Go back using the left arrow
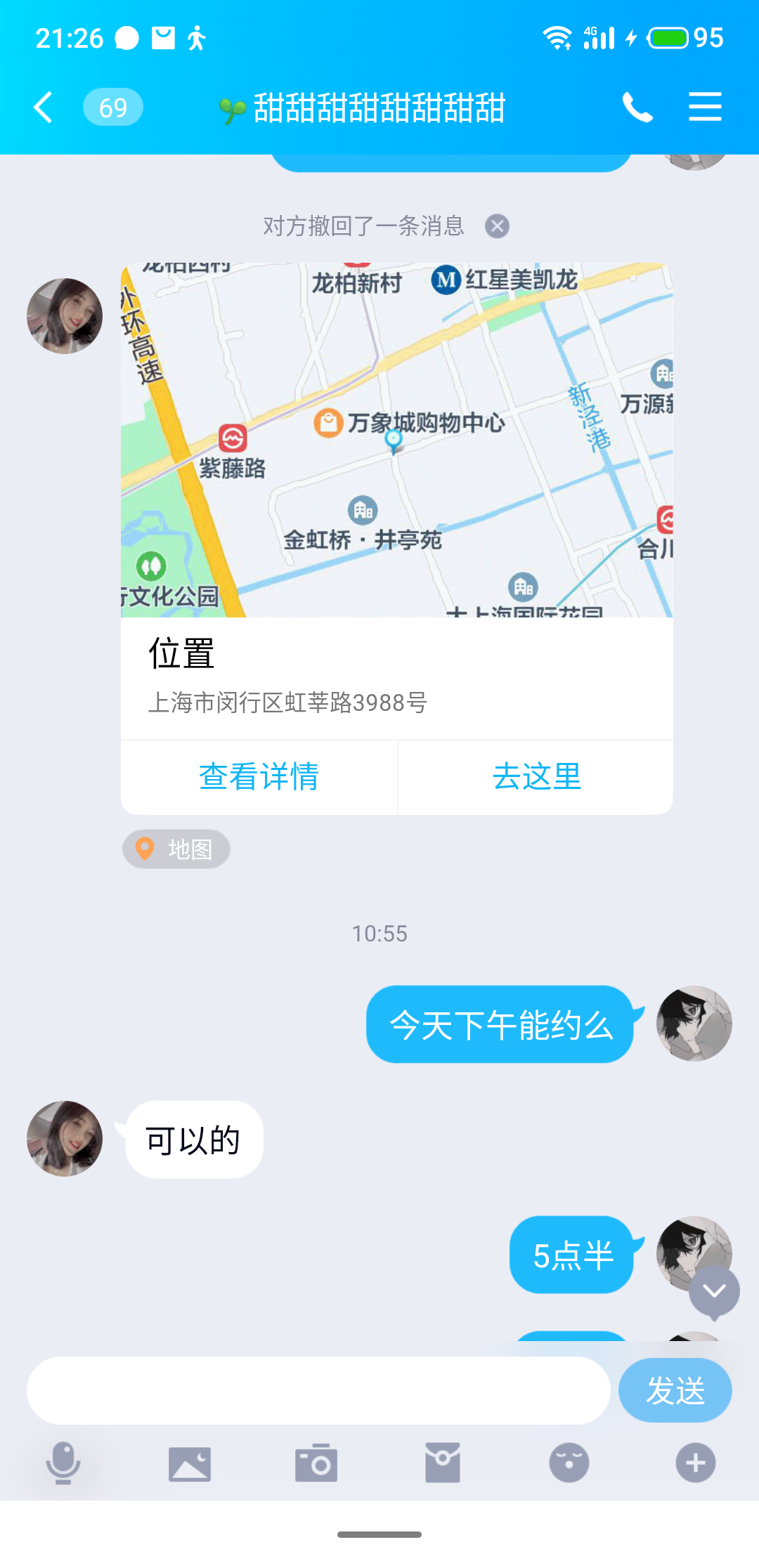 (x=42, y=107)
